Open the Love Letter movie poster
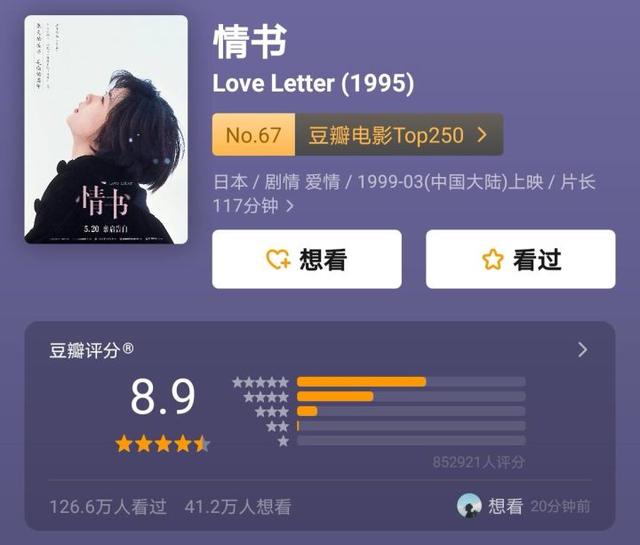Screen dimensions: 640x545 pyautogui.click(x=106, y=130)
